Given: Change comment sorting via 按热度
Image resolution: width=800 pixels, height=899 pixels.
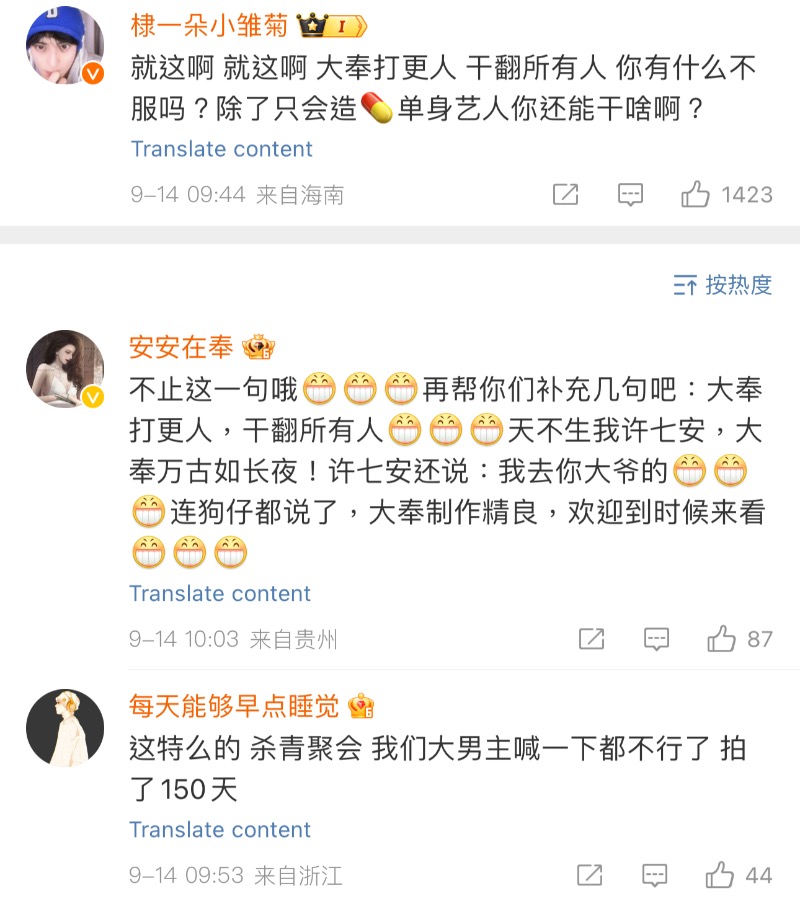Looking at the screenshot, I should click(x=723, y=285).
